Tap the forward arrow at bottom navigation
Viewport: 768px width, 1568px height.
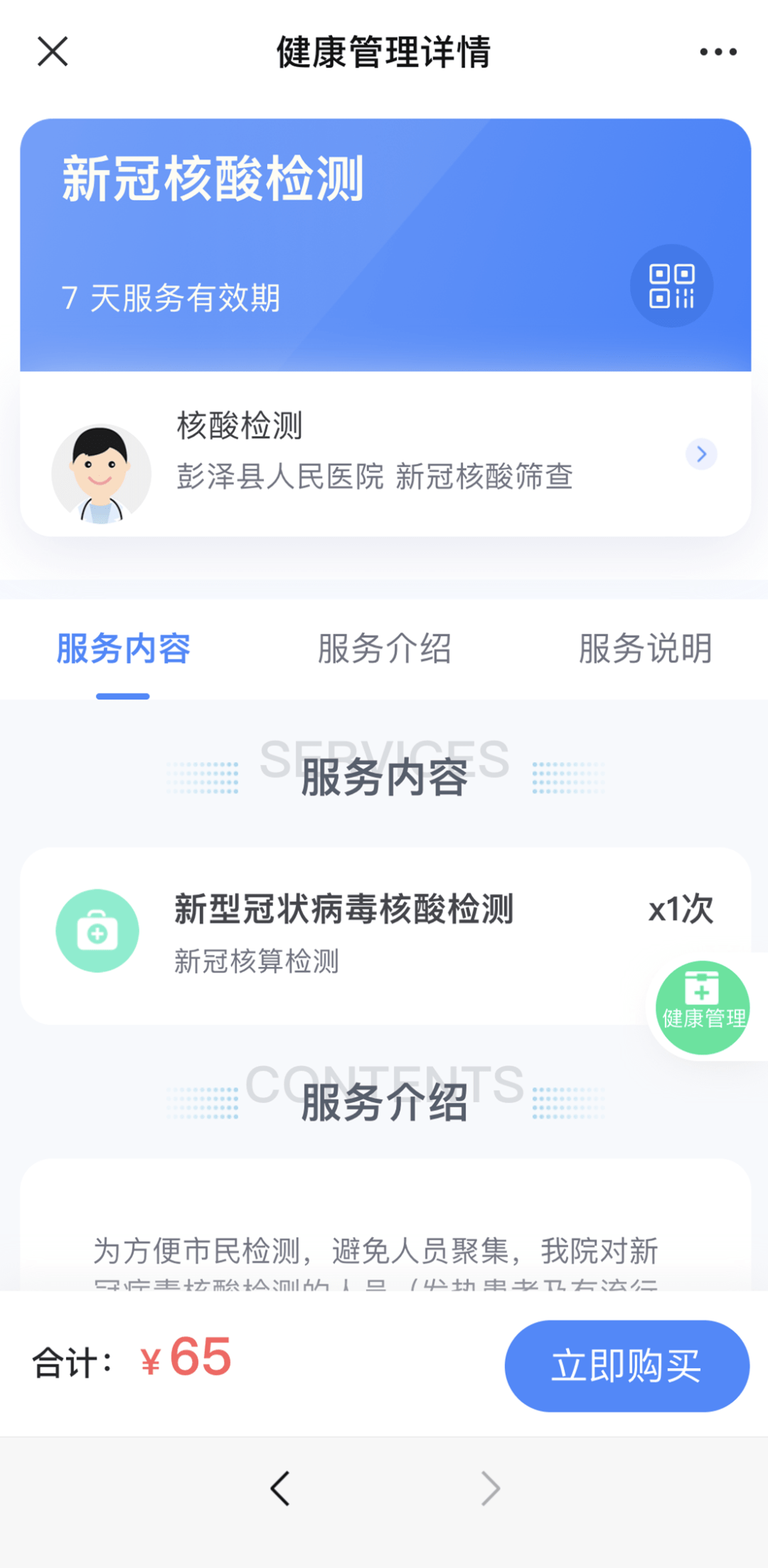[489, 1487]
